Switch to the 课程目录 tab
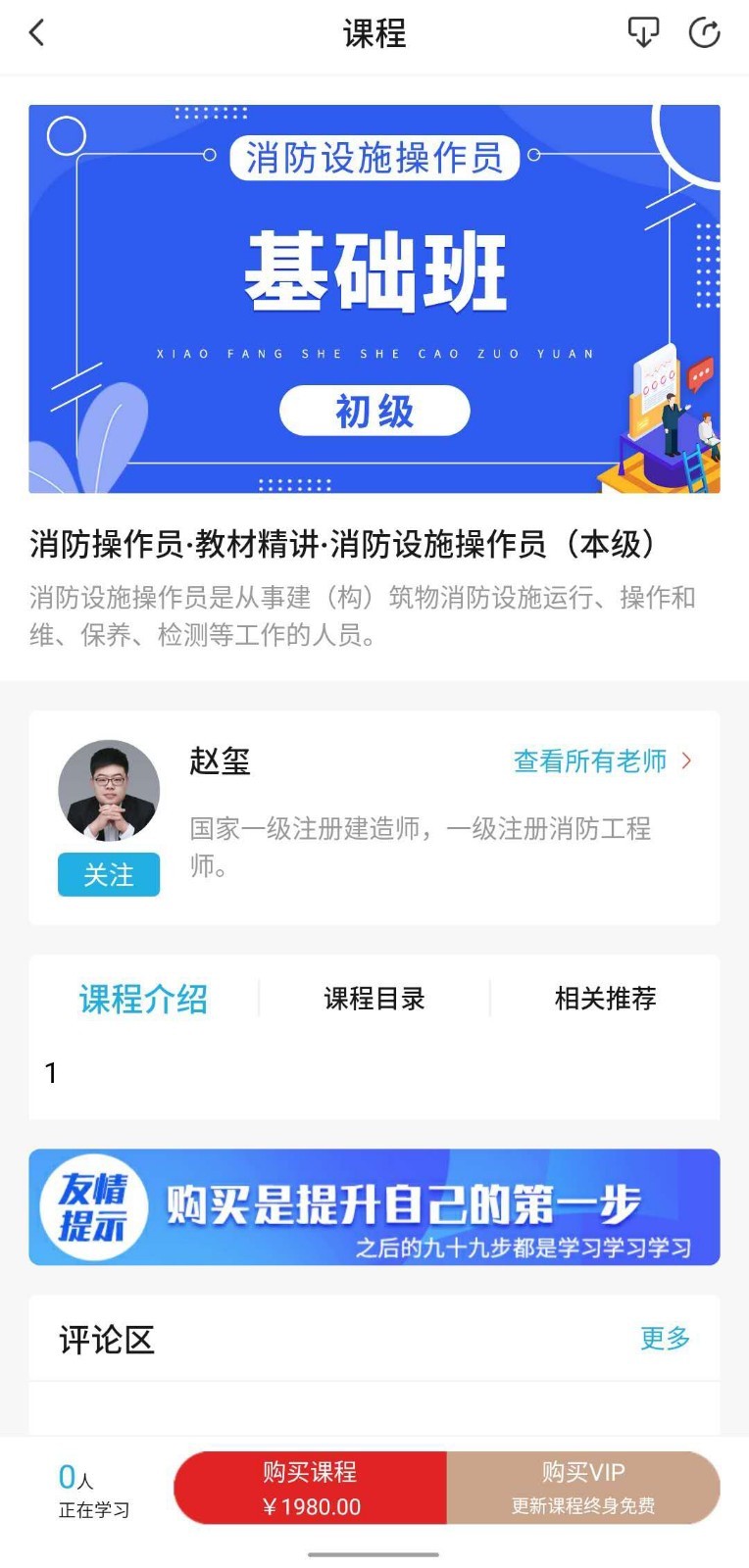The height and width of the screenshot is (1568, 749). coord(374,998)
